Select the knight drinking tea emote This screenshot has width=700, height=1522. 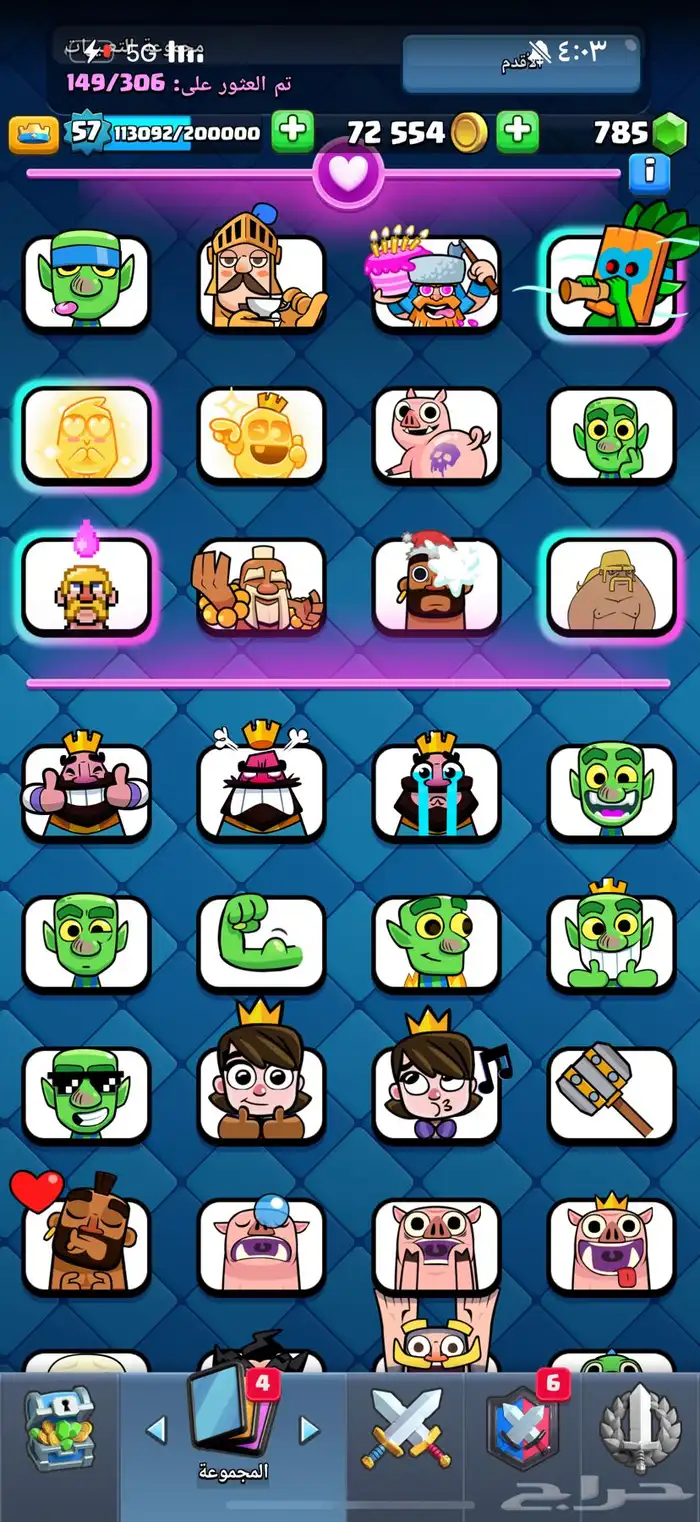(x=261, y=281)
